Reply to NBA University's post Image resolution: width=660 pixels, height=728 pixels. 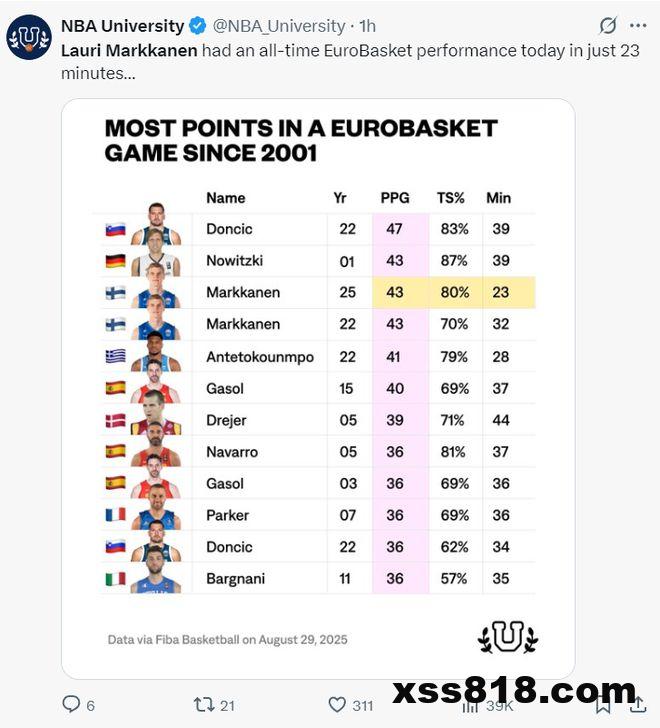point(71,705)
